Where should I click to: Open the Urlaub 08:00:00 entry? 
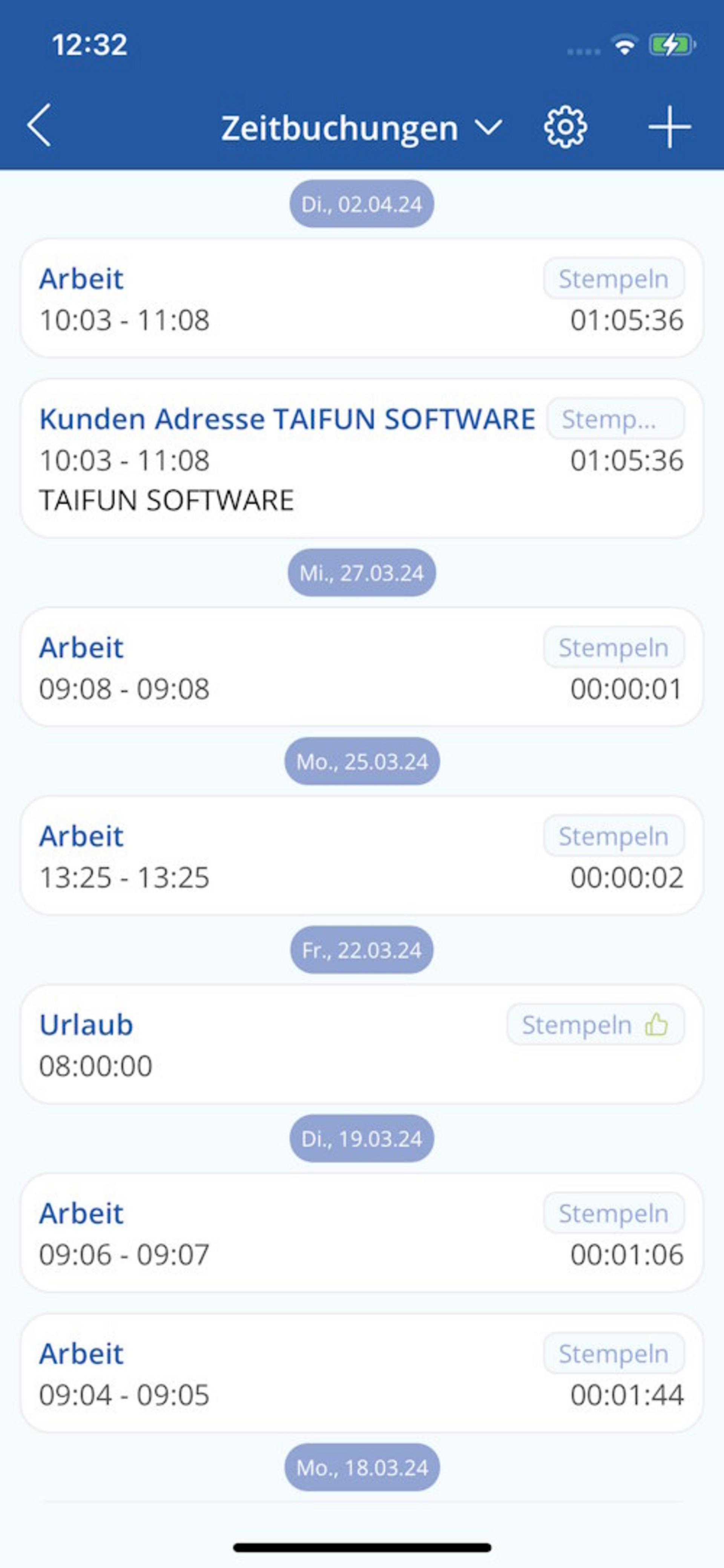tap(362, 1044)
